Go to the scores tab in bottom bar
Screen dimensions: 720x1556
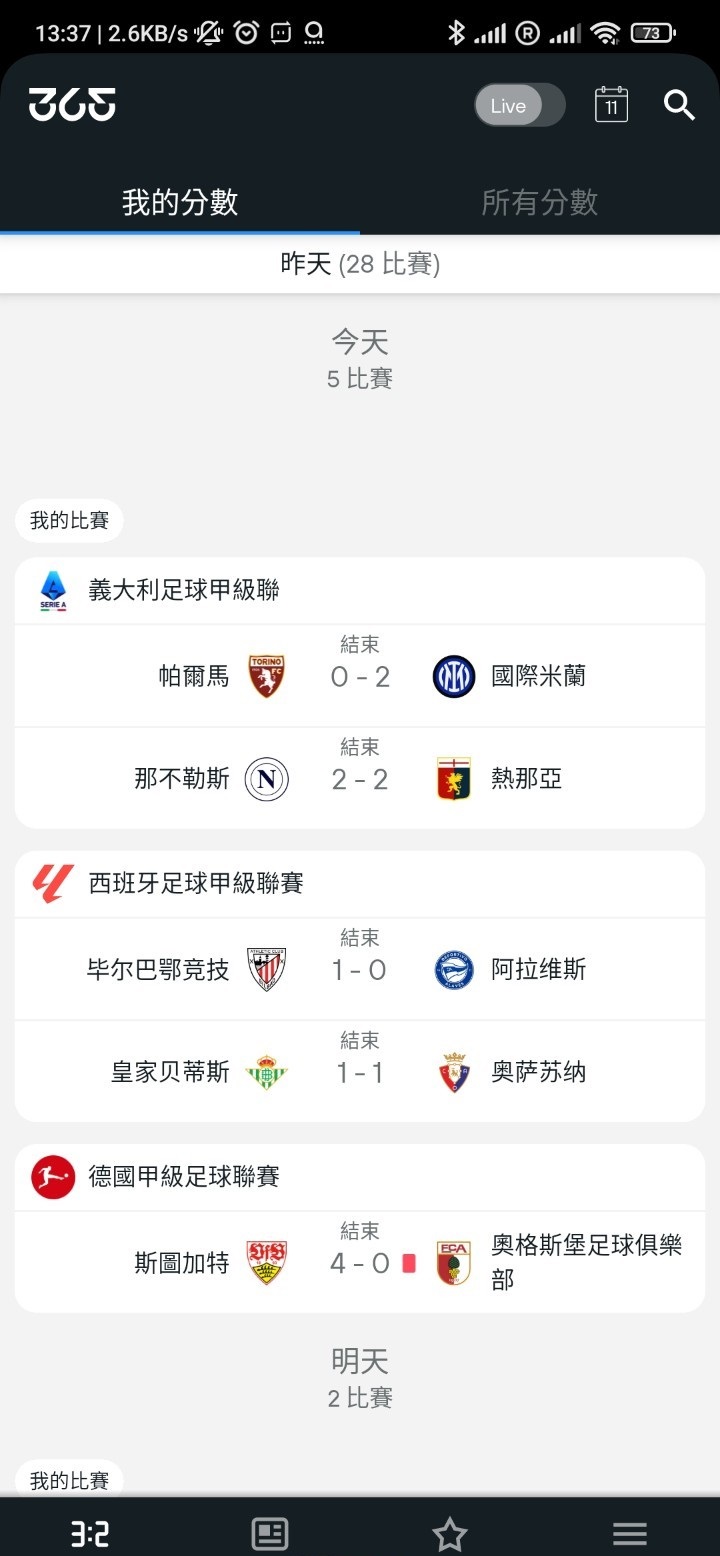click(90, 1533)
